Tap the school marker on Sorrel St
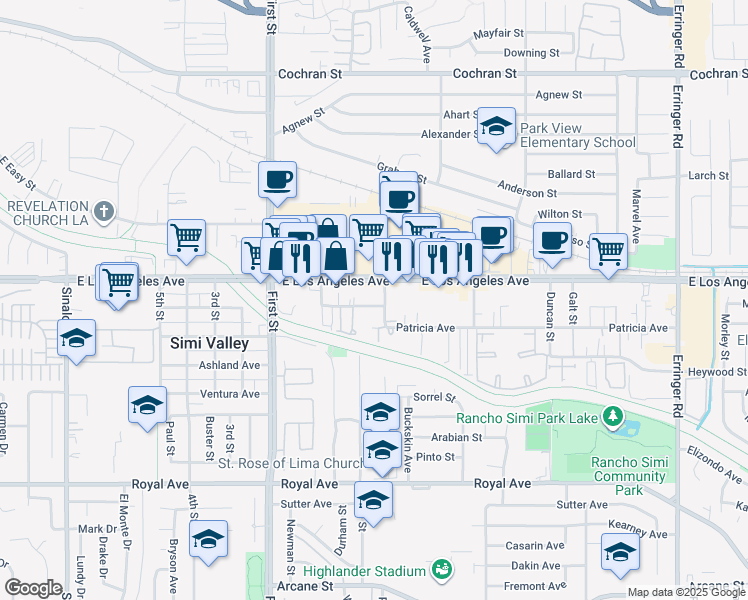 click(380, 411)
